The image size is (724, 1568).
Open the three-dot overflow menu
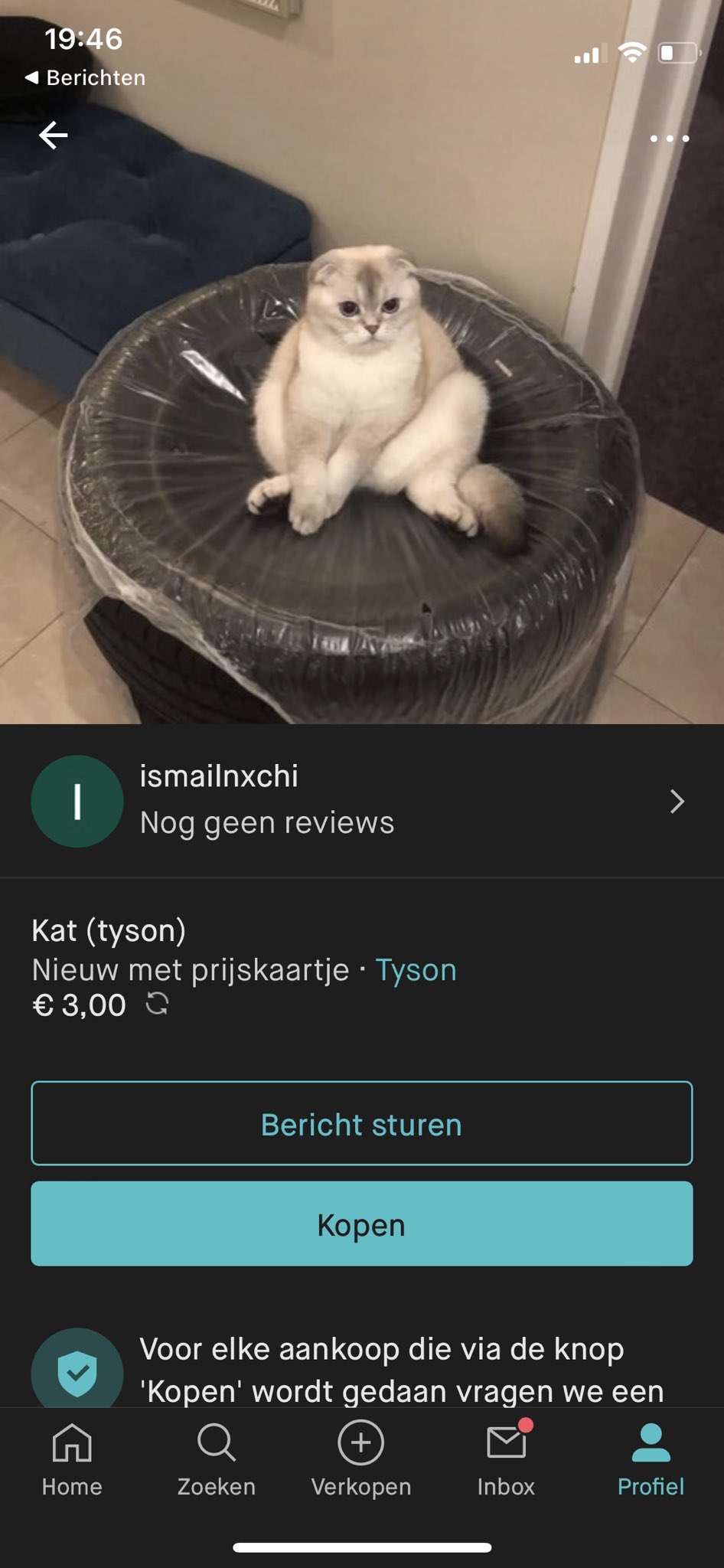(669, 139)
